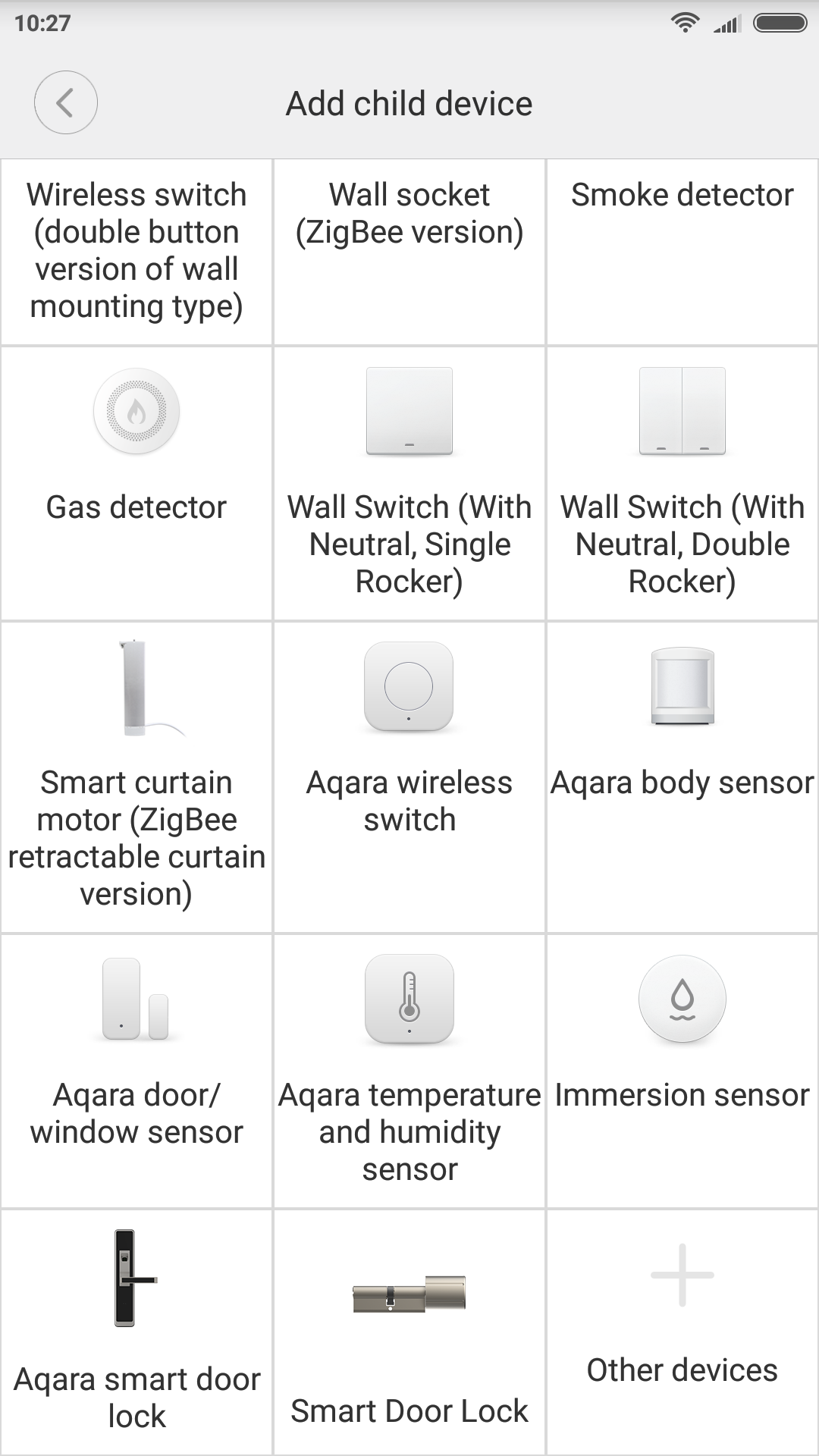Add Aqara smart door lock

coord(136,1332)
